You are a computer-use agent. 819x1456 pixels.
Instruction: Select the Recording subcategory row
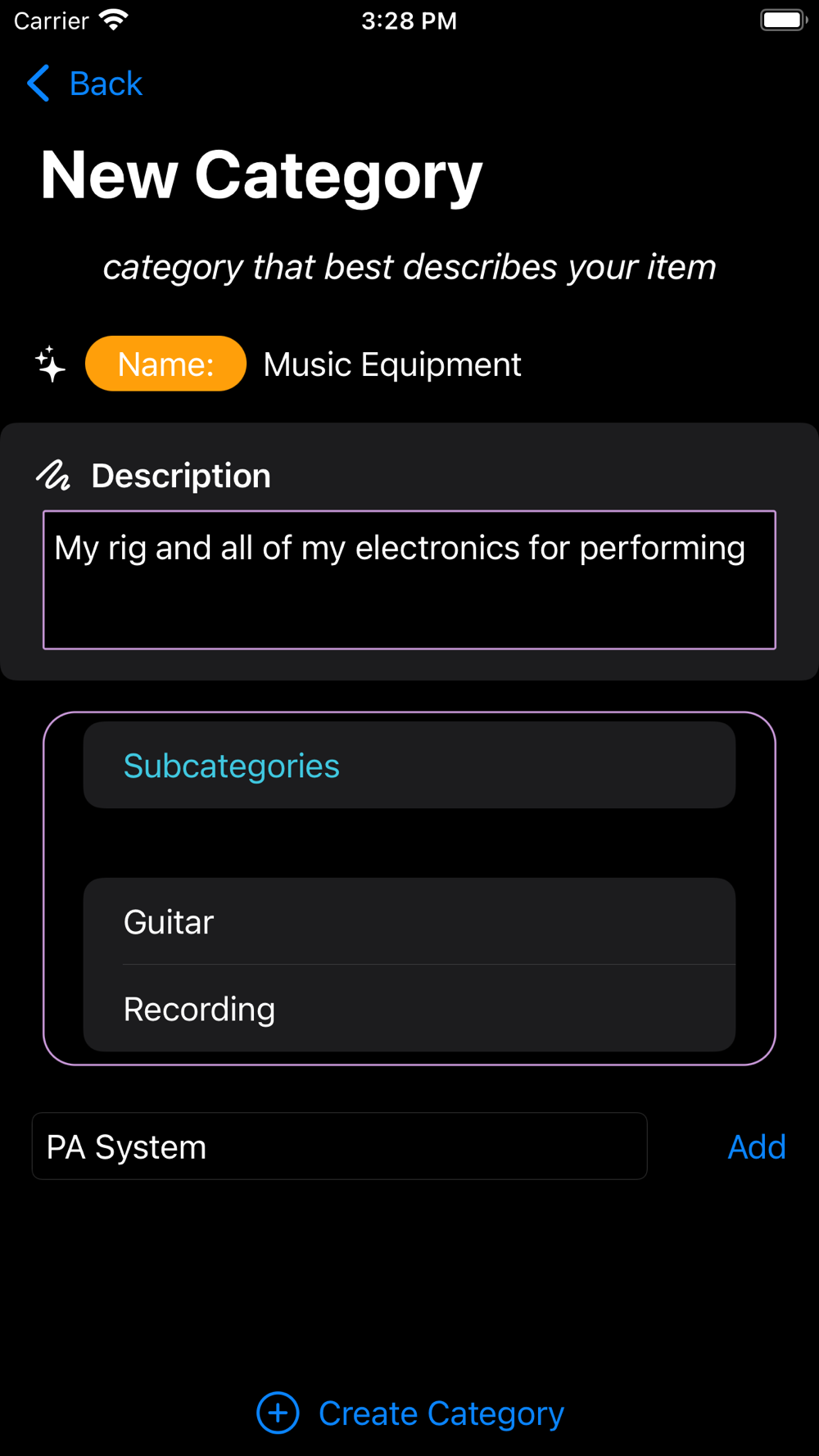click(409, 1009)
